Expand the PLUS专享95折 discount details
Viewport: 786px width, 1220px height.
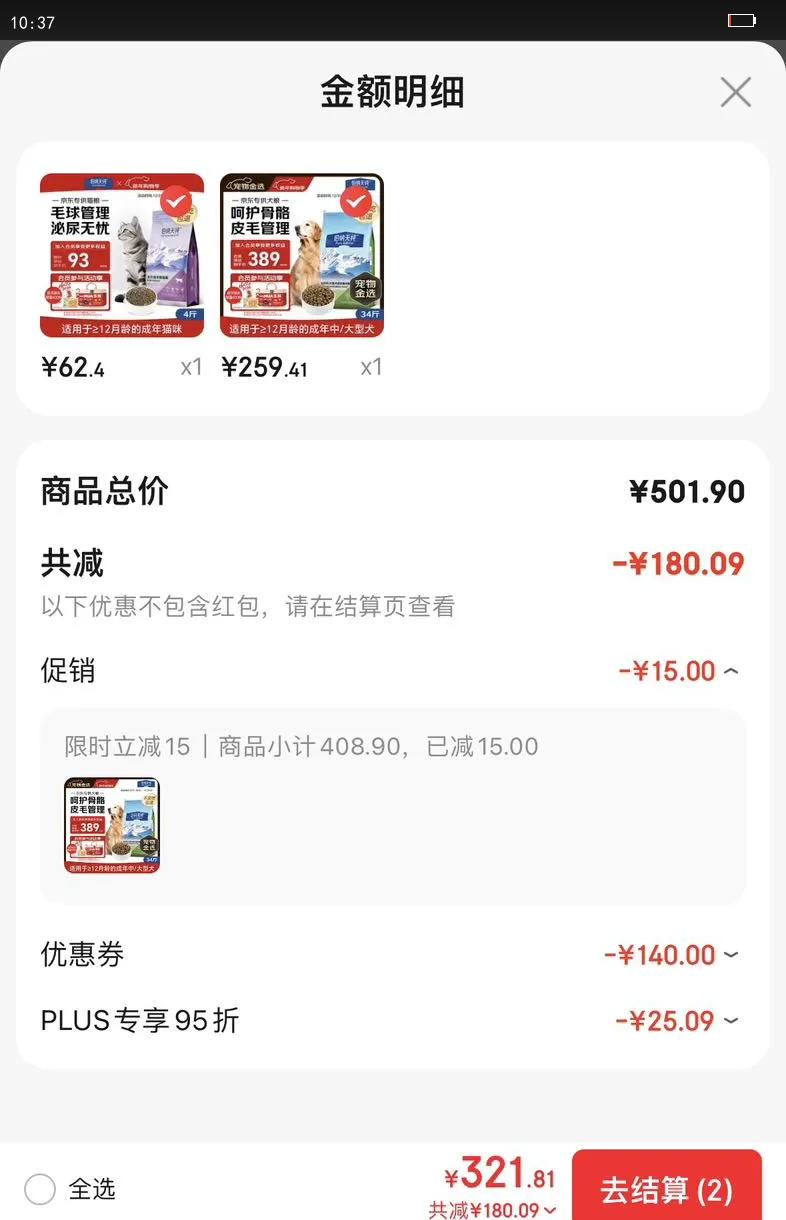pyautogui.click(x=678, y=1021)
